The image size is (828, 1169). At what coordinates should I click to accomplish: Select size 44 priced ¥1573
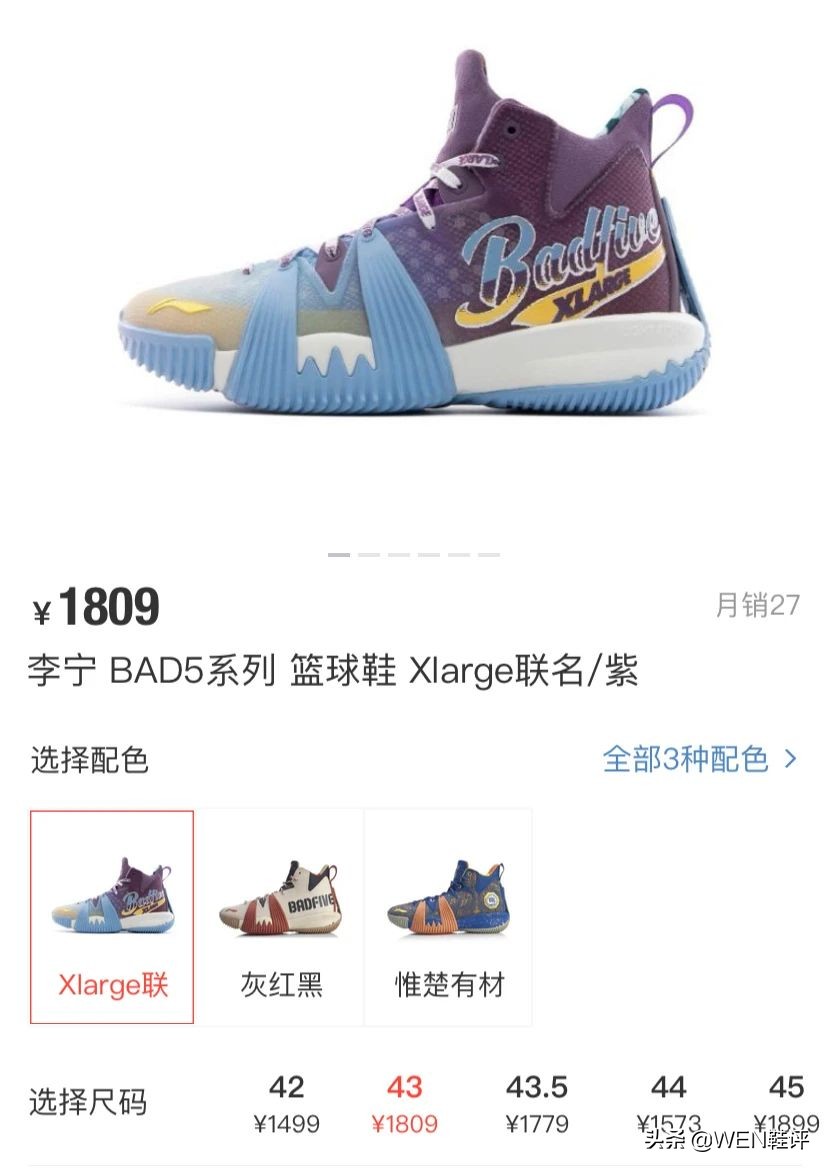669,1100
